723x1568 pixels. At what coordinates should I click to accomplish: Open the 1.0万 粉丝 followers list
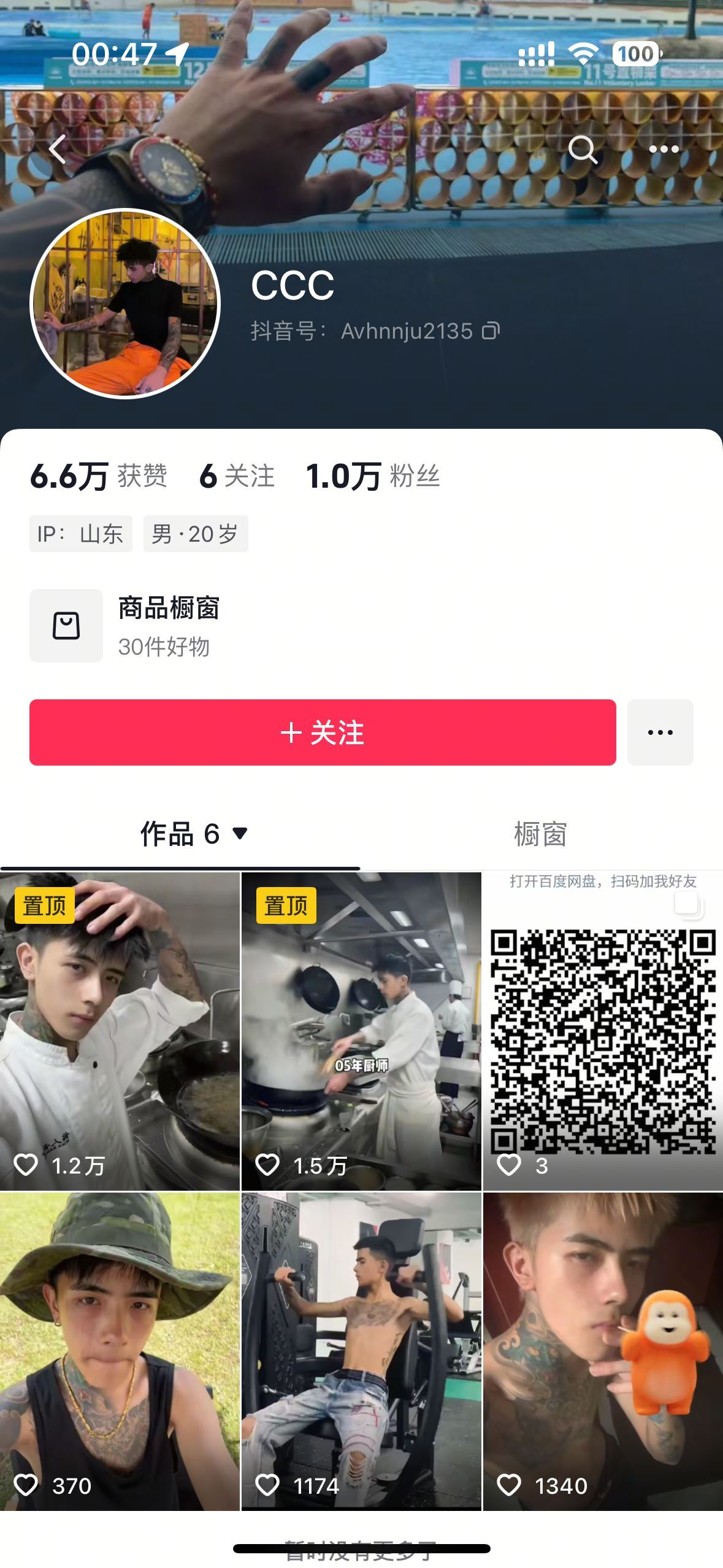[373, 476]
